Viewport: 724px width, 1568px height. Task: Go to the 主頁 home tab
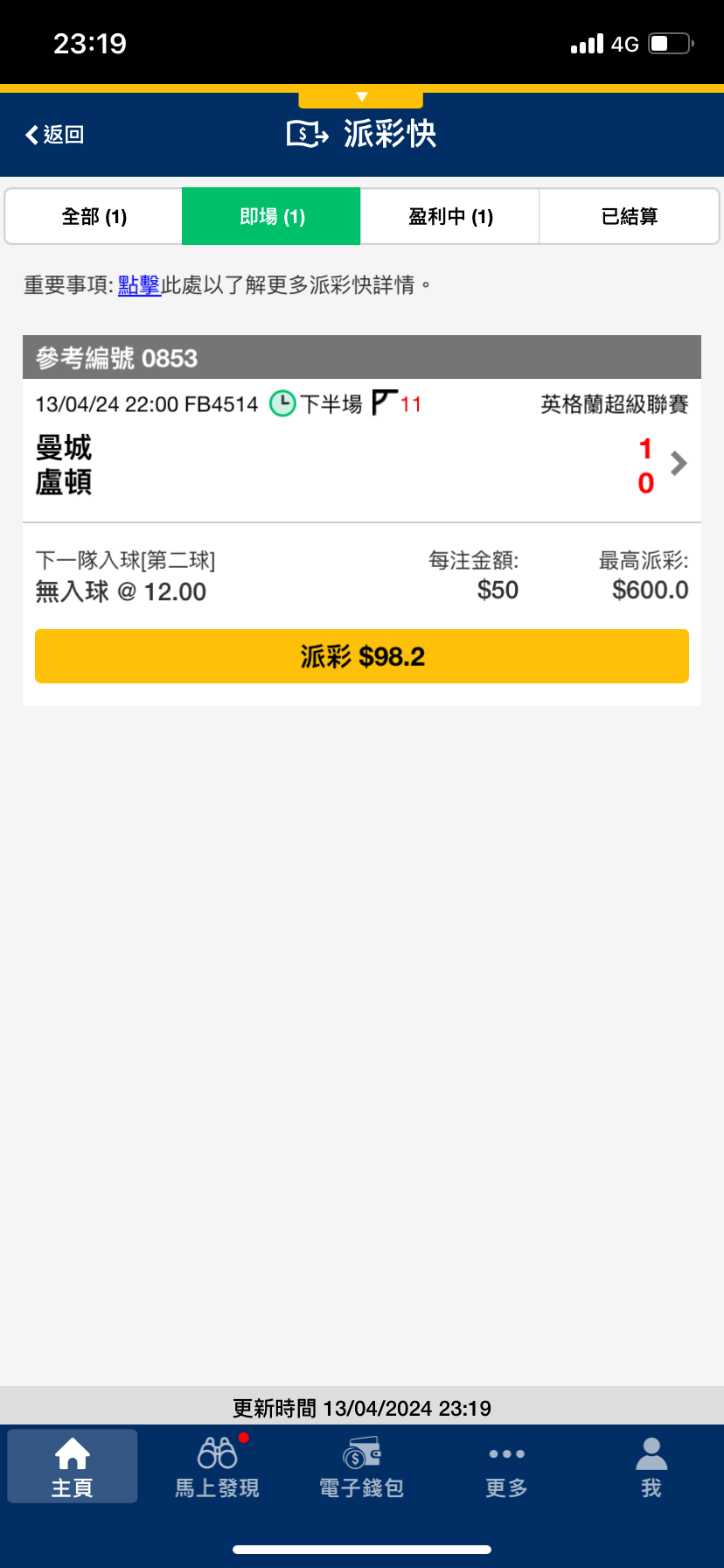click(x=73, y=1466)
